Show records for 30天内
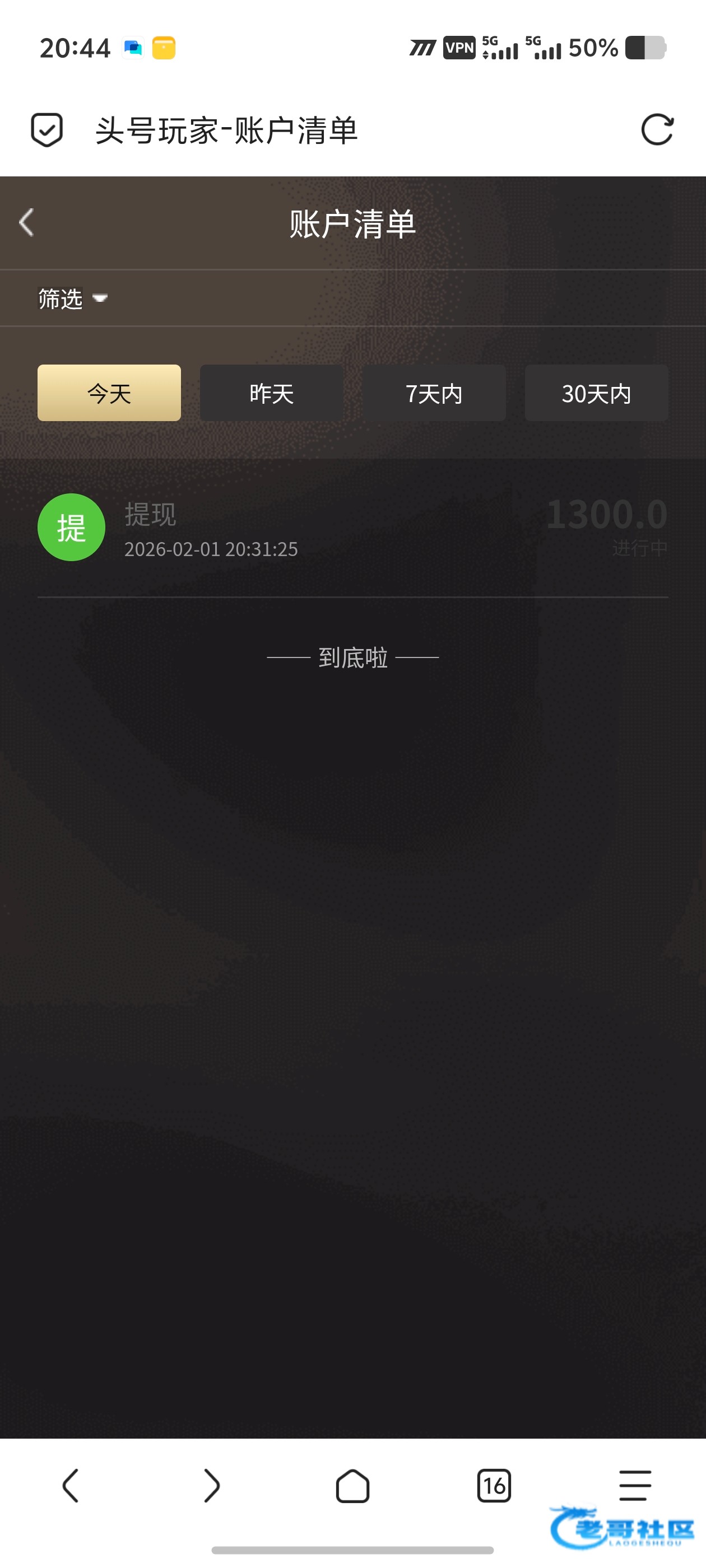This screenshot has width=706, height=1568. point(596,393)
